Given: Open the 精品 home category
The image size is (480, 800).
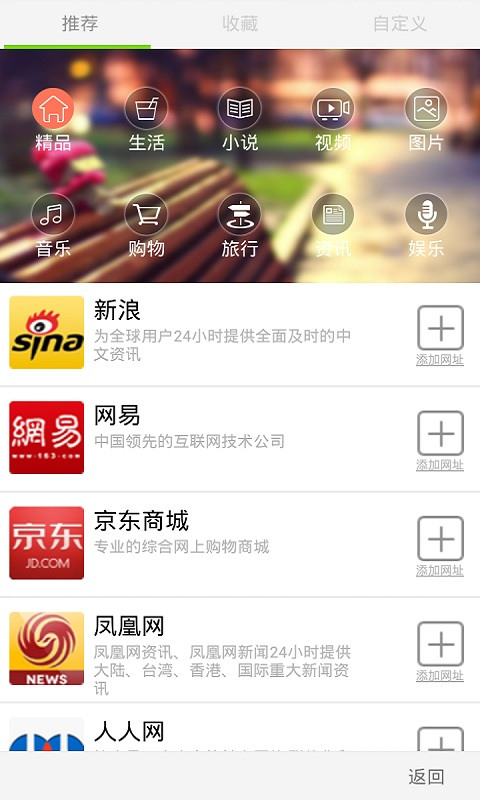Looking at the screenshot, I should point(53,120).
